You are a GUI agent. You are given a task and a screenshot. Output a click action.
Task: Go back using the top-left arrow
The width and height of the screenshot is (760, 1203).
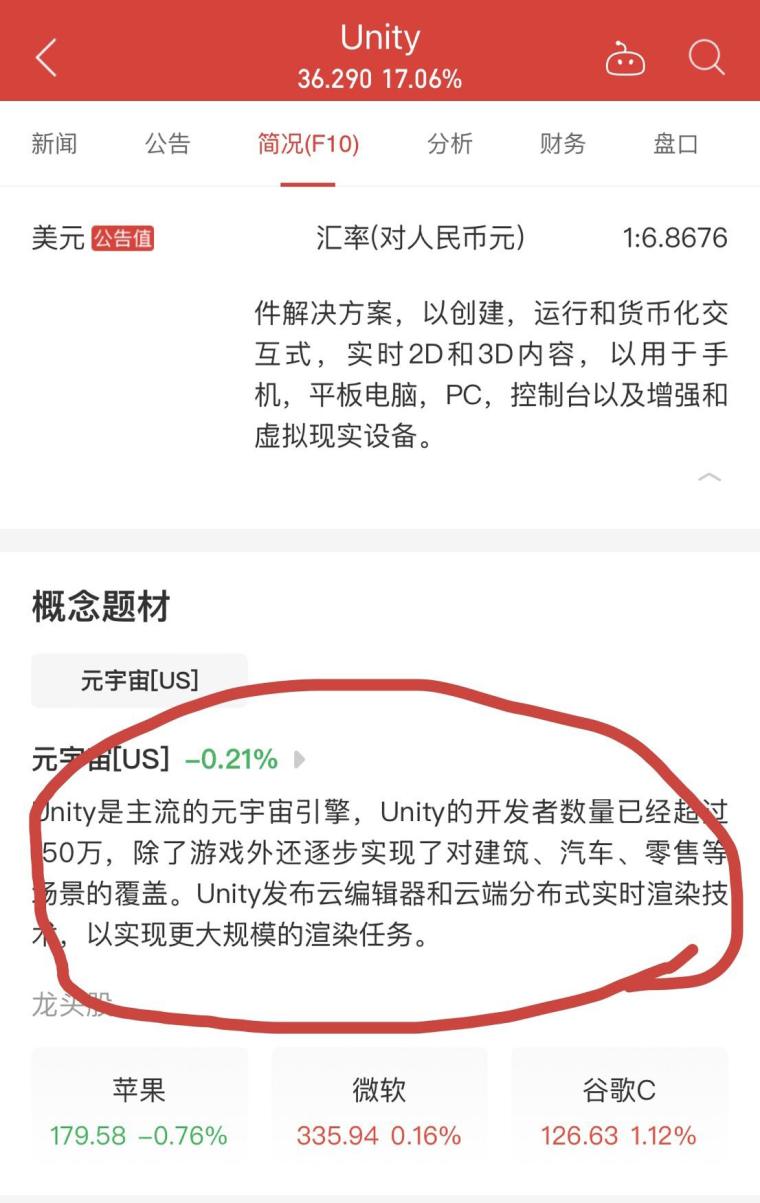click(46, 59)
